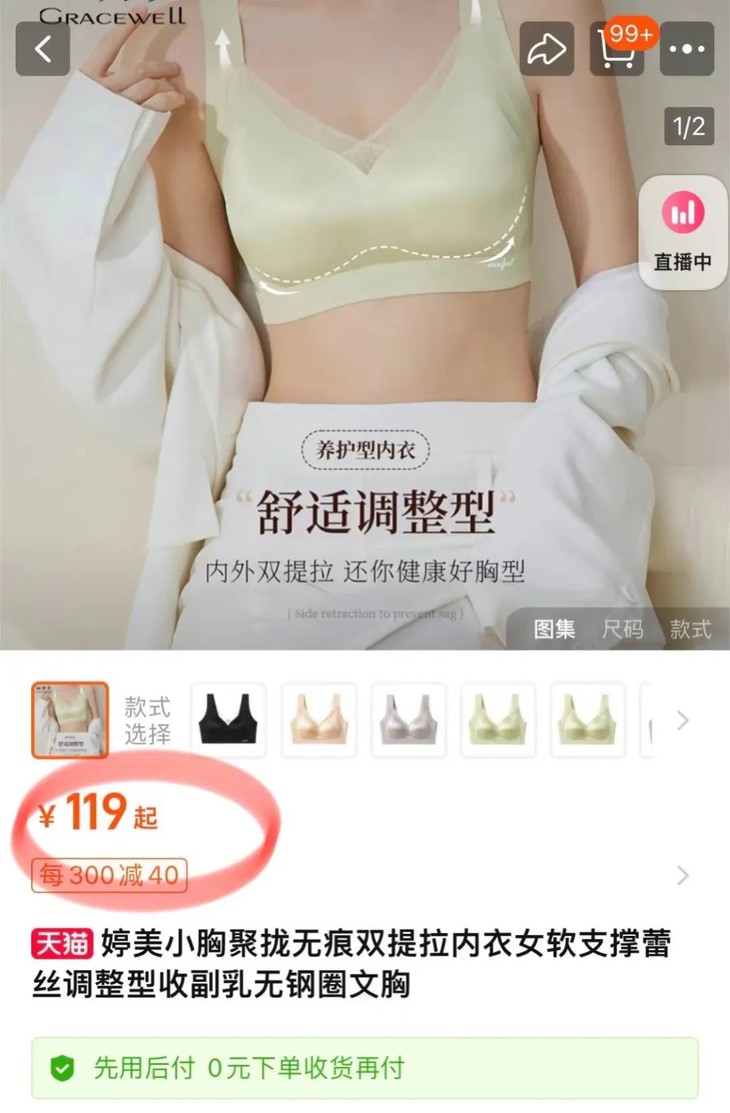This screenshot has height=1113, width=730.
Task: Select the black bra color thumbnail
Action: pos(230,718)
